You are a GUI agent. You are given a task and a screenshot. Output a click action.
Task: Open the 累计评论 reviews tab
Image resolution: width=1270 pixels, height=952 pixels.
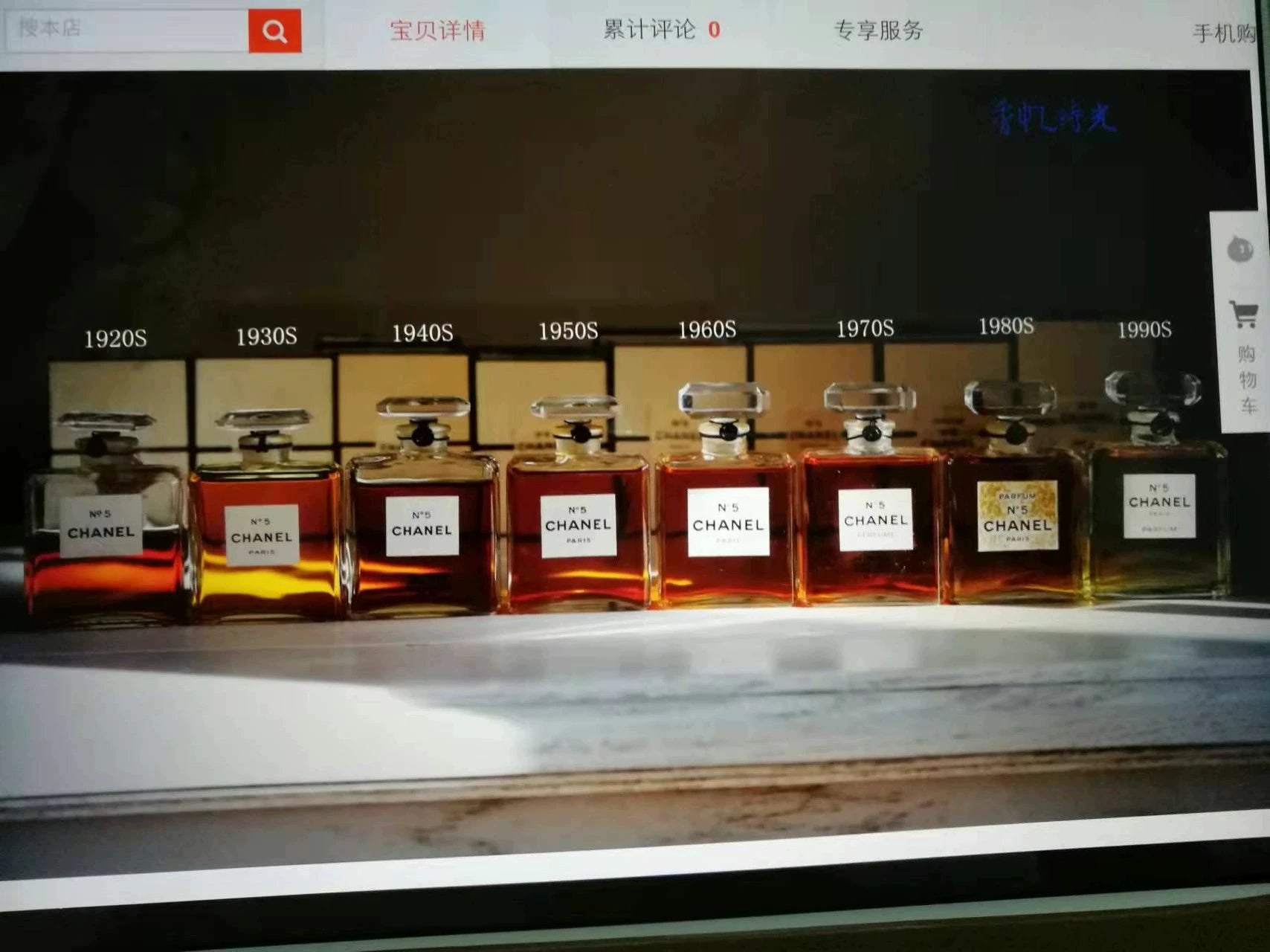[661, 30]
